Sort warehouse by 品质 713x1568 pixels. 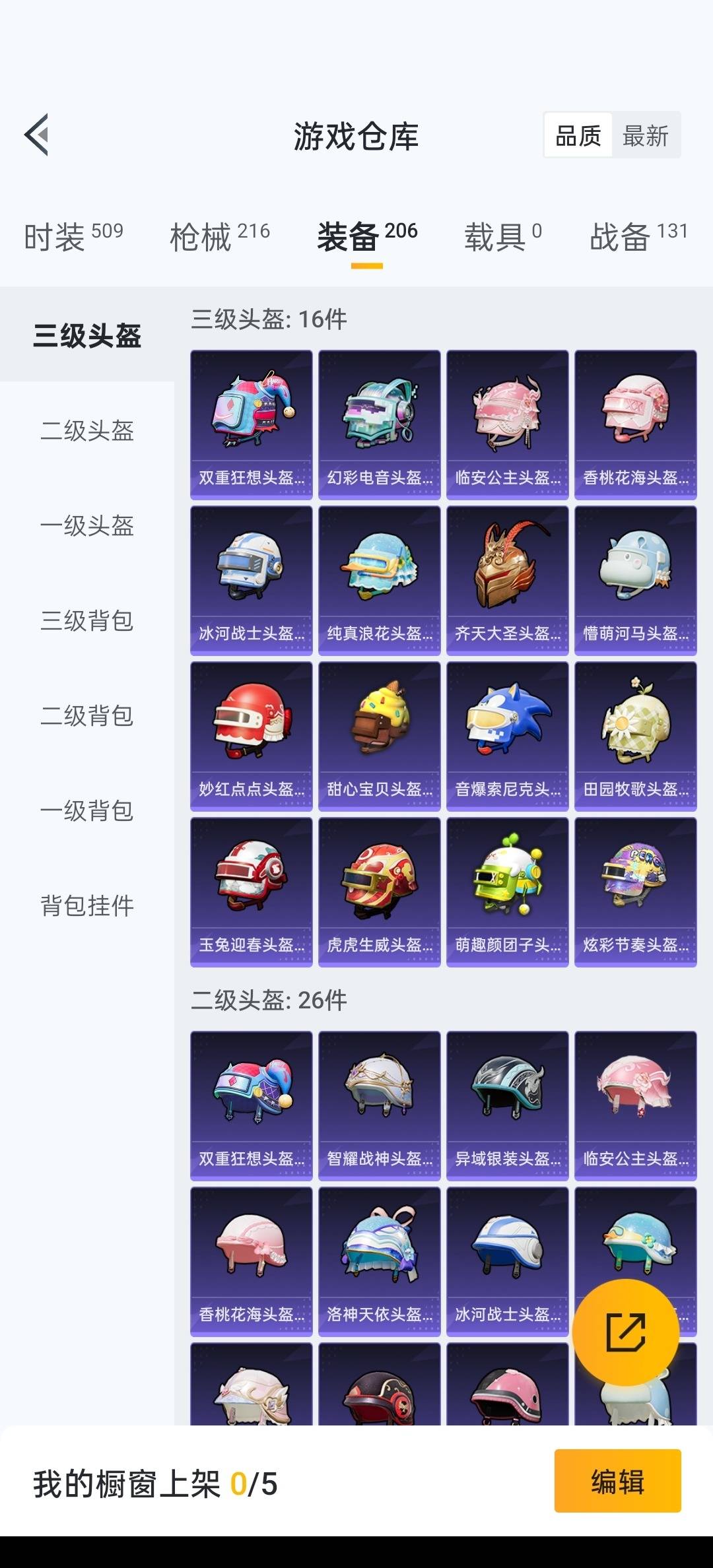[x=578, y=136]
